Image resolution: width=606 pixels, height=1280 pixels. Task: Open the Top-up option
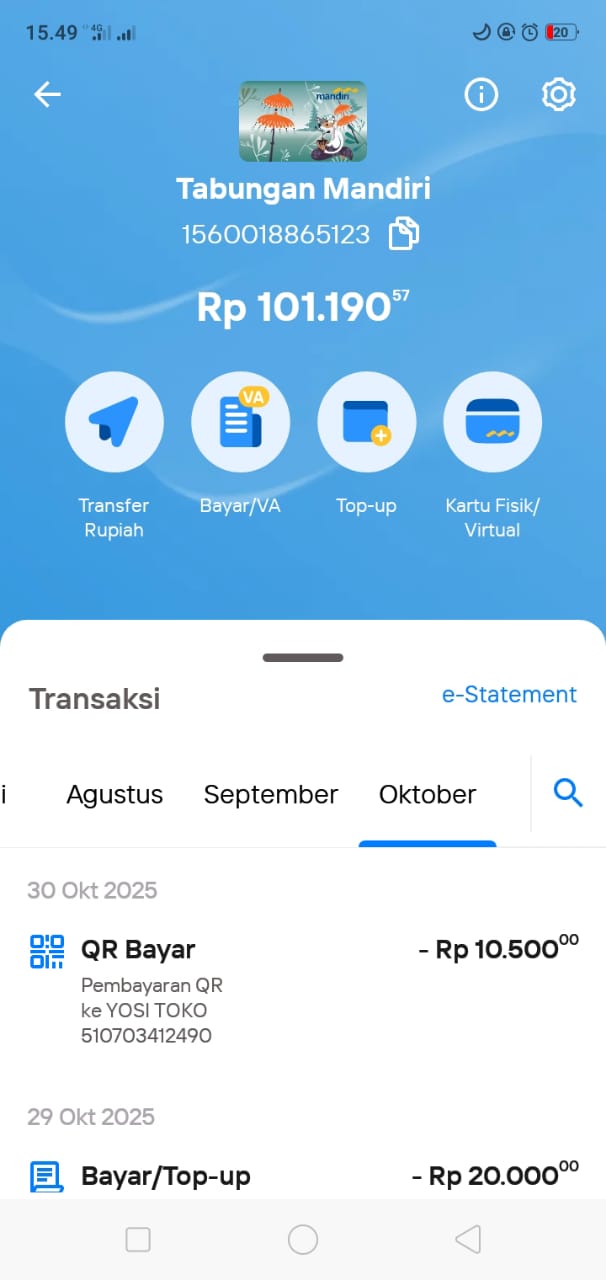click(366, 422)
